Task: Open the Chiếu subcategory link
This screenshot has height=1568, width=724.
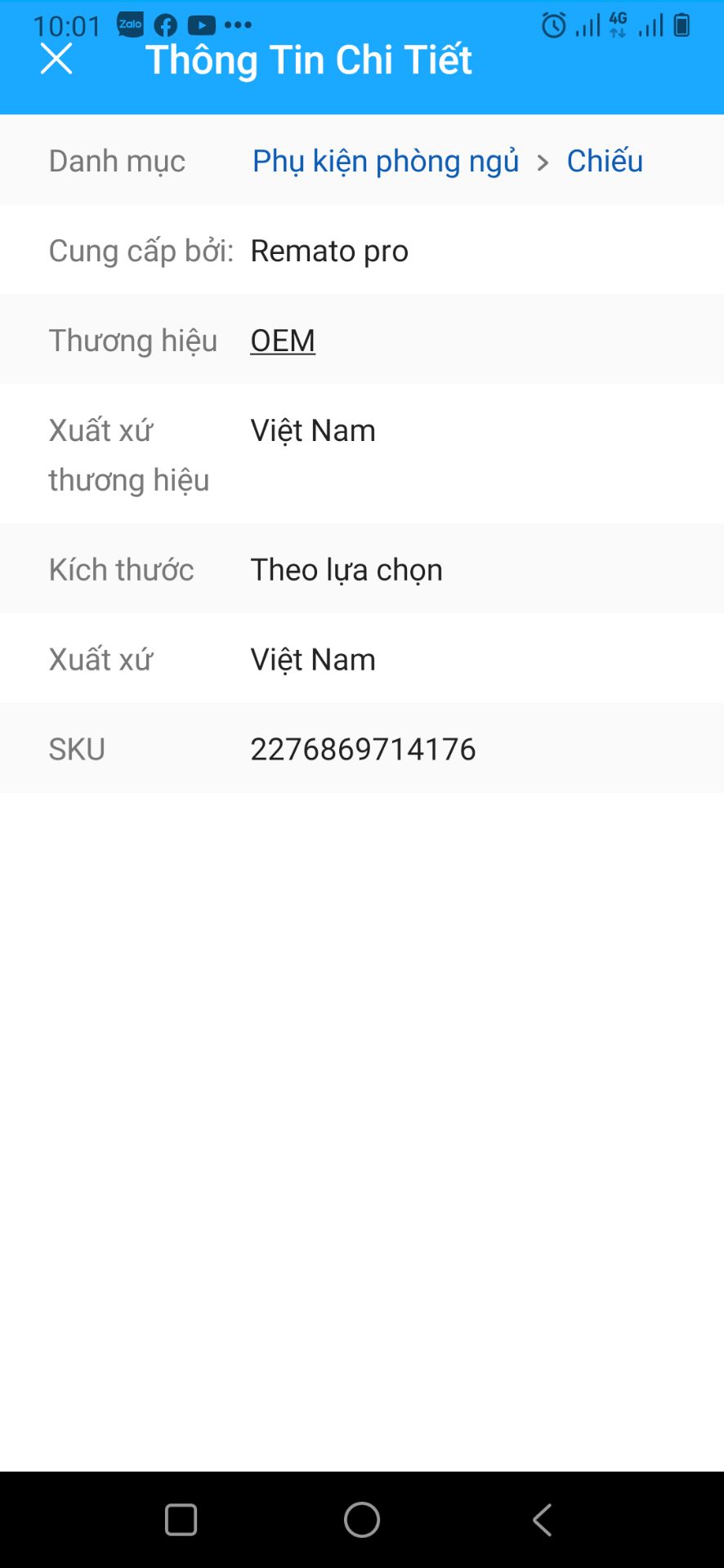Action: click(x=605, y=161)
